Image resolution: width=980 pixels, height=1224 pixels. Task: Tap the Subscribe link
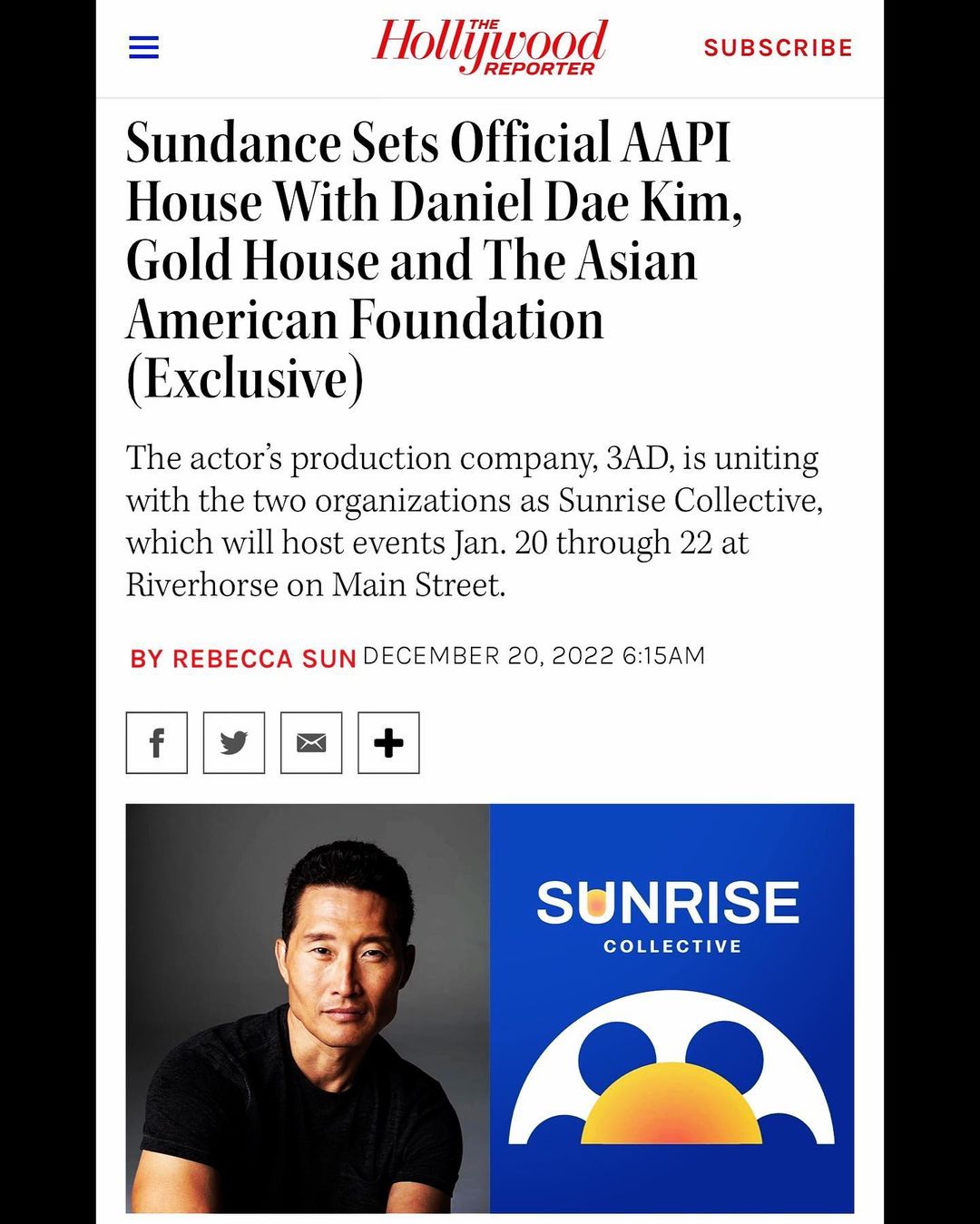(x=778, y=48)
